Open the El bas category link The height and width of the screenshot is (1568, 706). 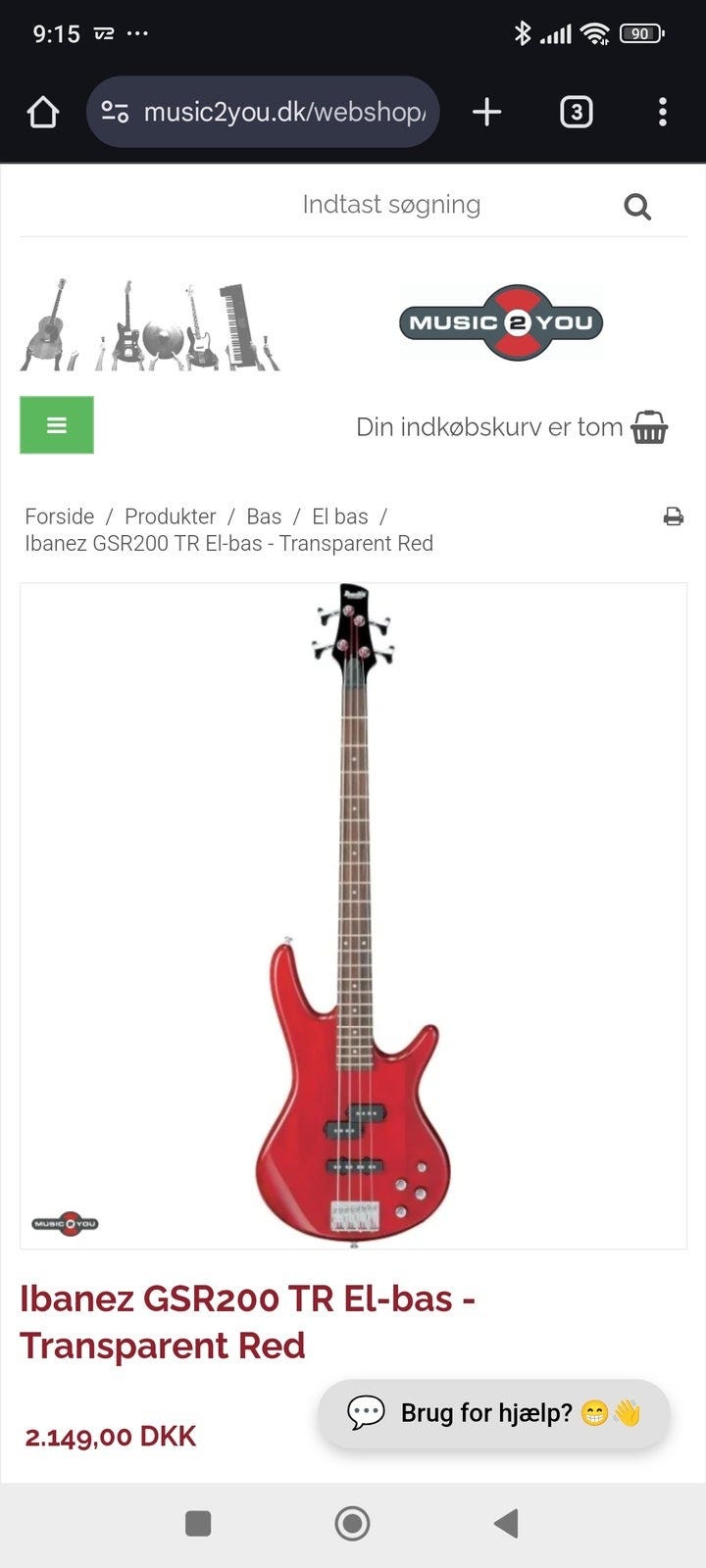(x=340, y=516)
